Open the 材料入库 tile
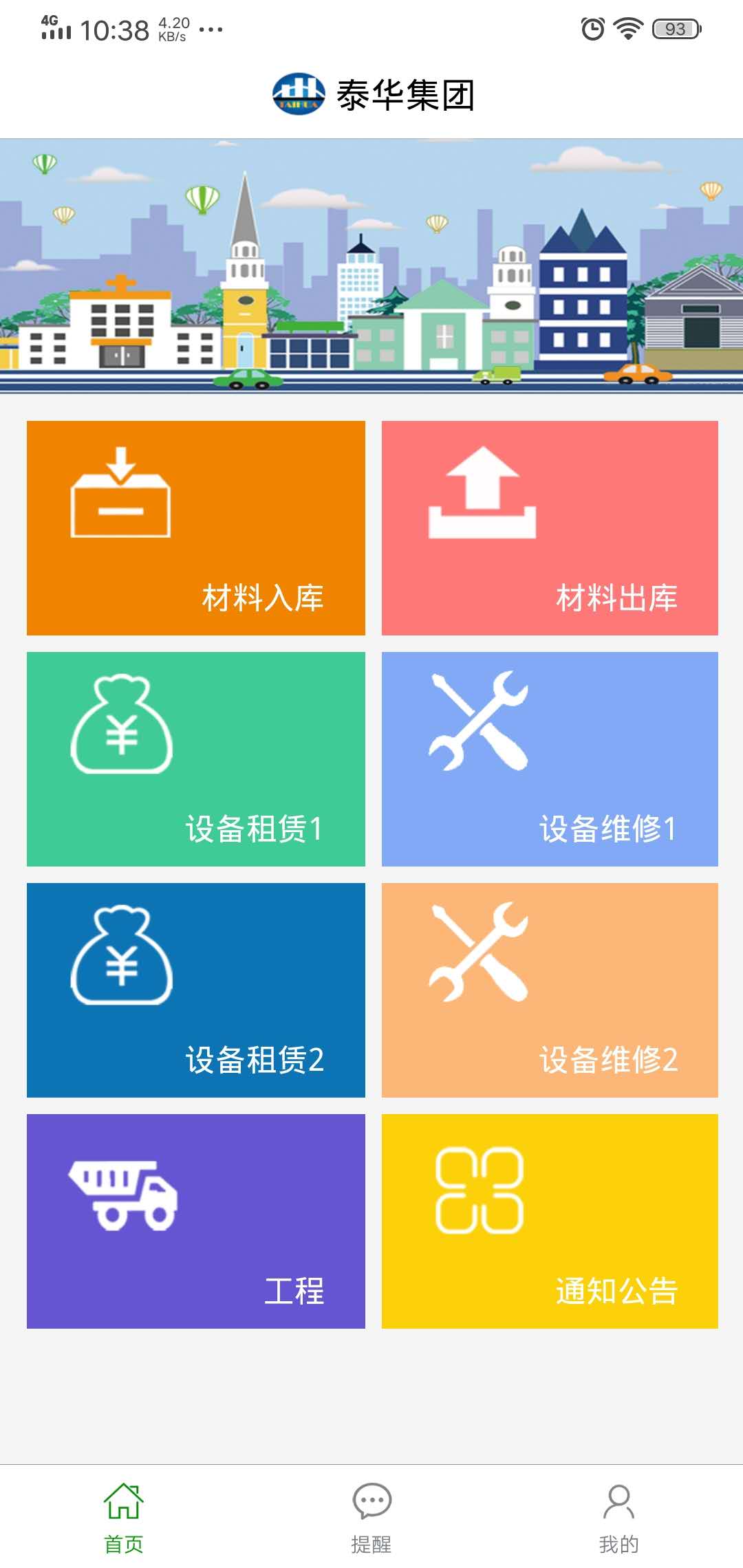The height and width of the screenshot is (1568, 743). [x=196, y=527]
